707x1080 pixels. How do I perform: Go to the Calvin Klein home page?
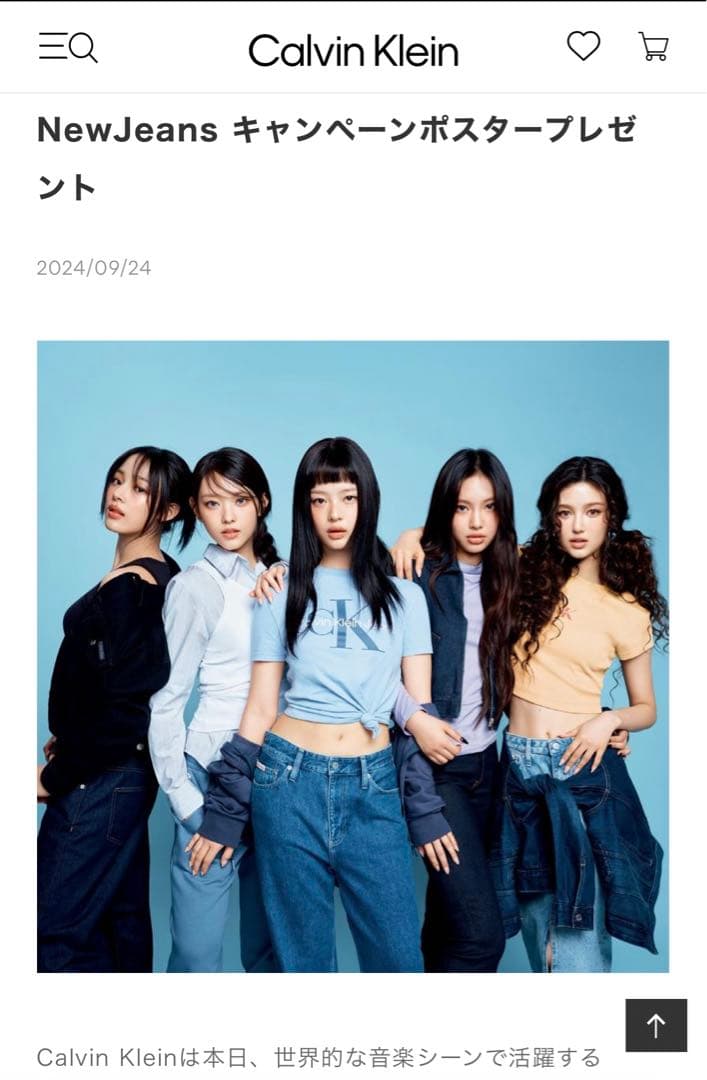click(353, 50)
